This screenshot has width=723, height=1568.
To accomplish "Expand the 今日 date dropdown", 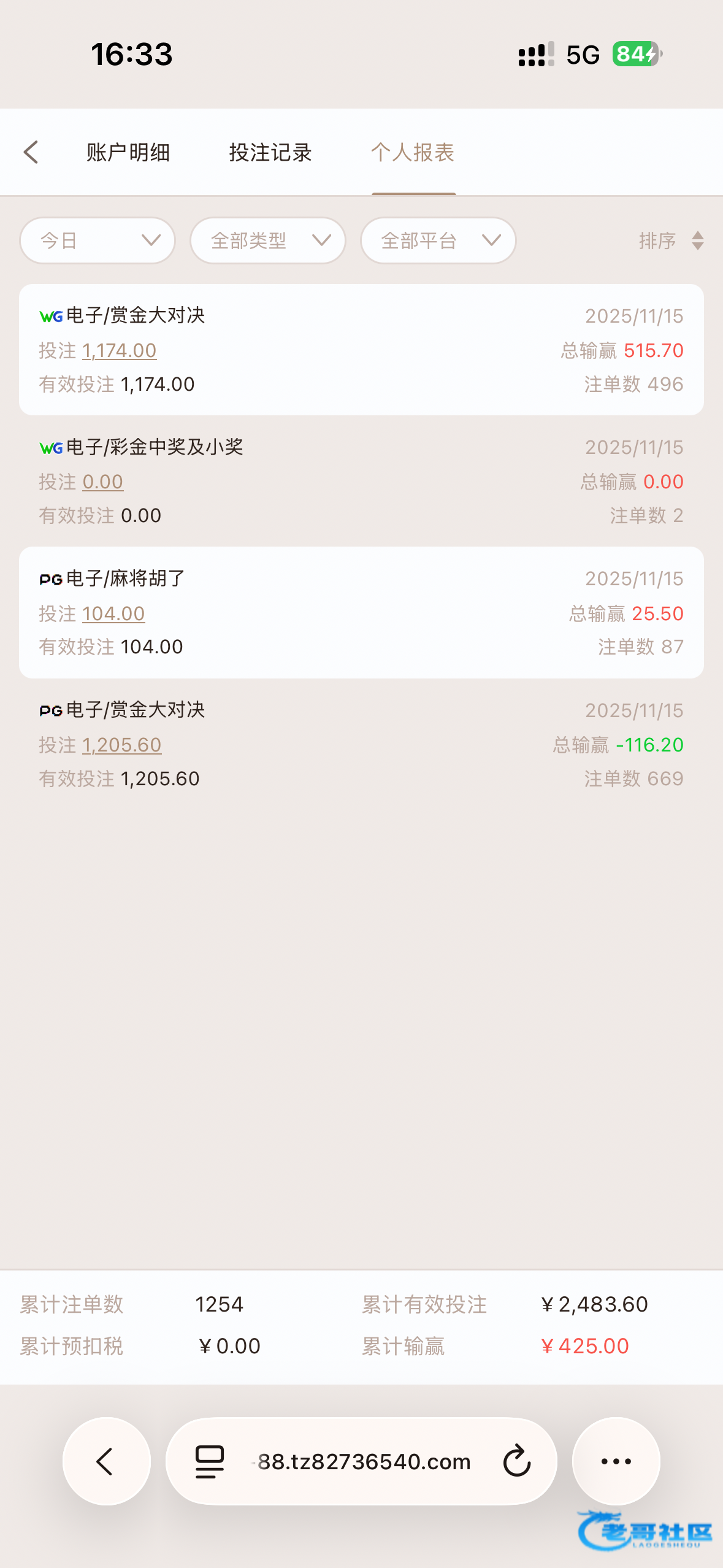I will [x=98, y=240].
